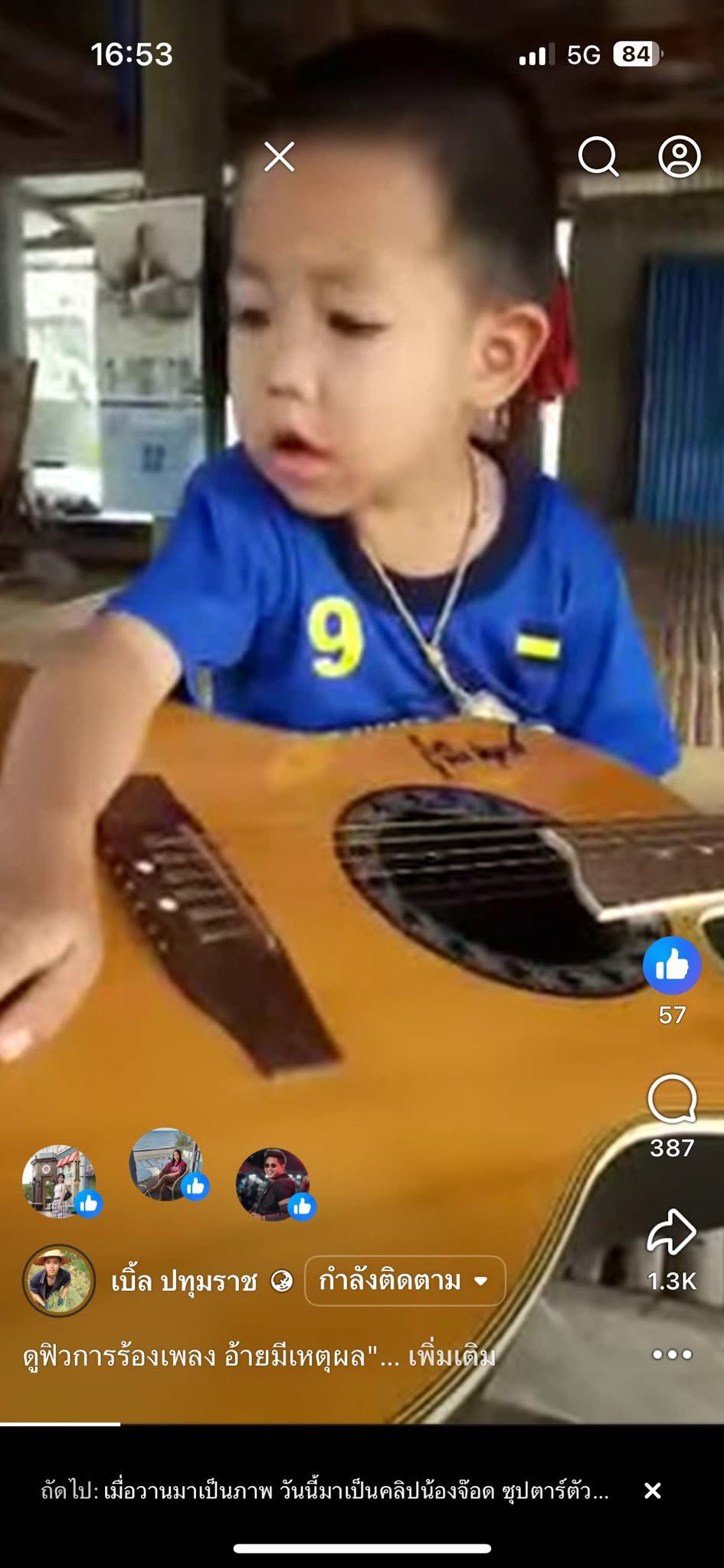Open the profile icon
The width and height of the screenshot is (724, 1568).
point(680,157)
